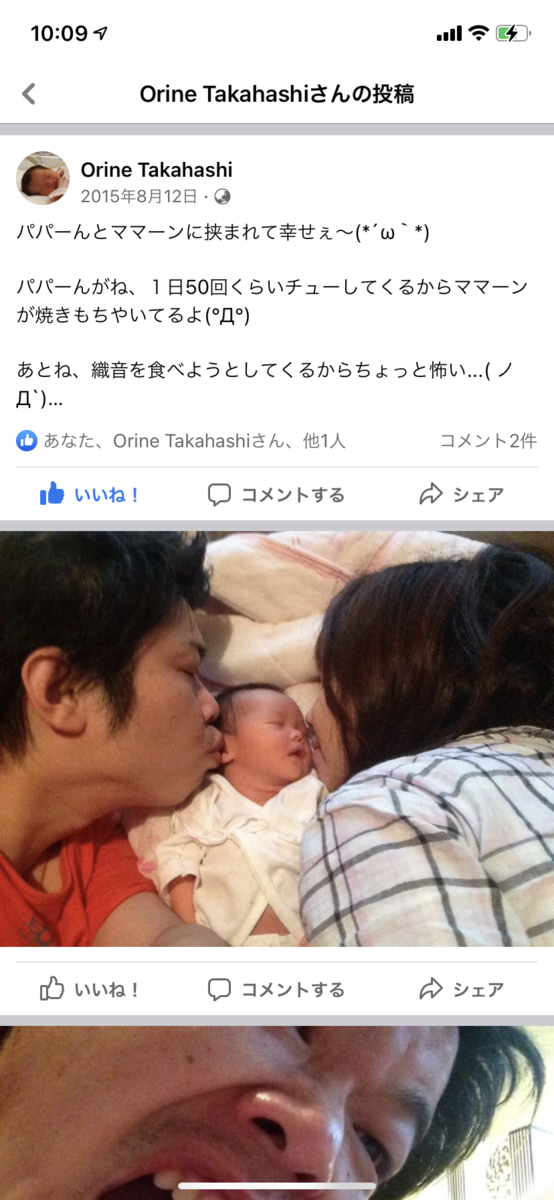Like the family photo with its いいね！ button
This screenshot has height=1200, width=554.
click(x=90, y=989)
